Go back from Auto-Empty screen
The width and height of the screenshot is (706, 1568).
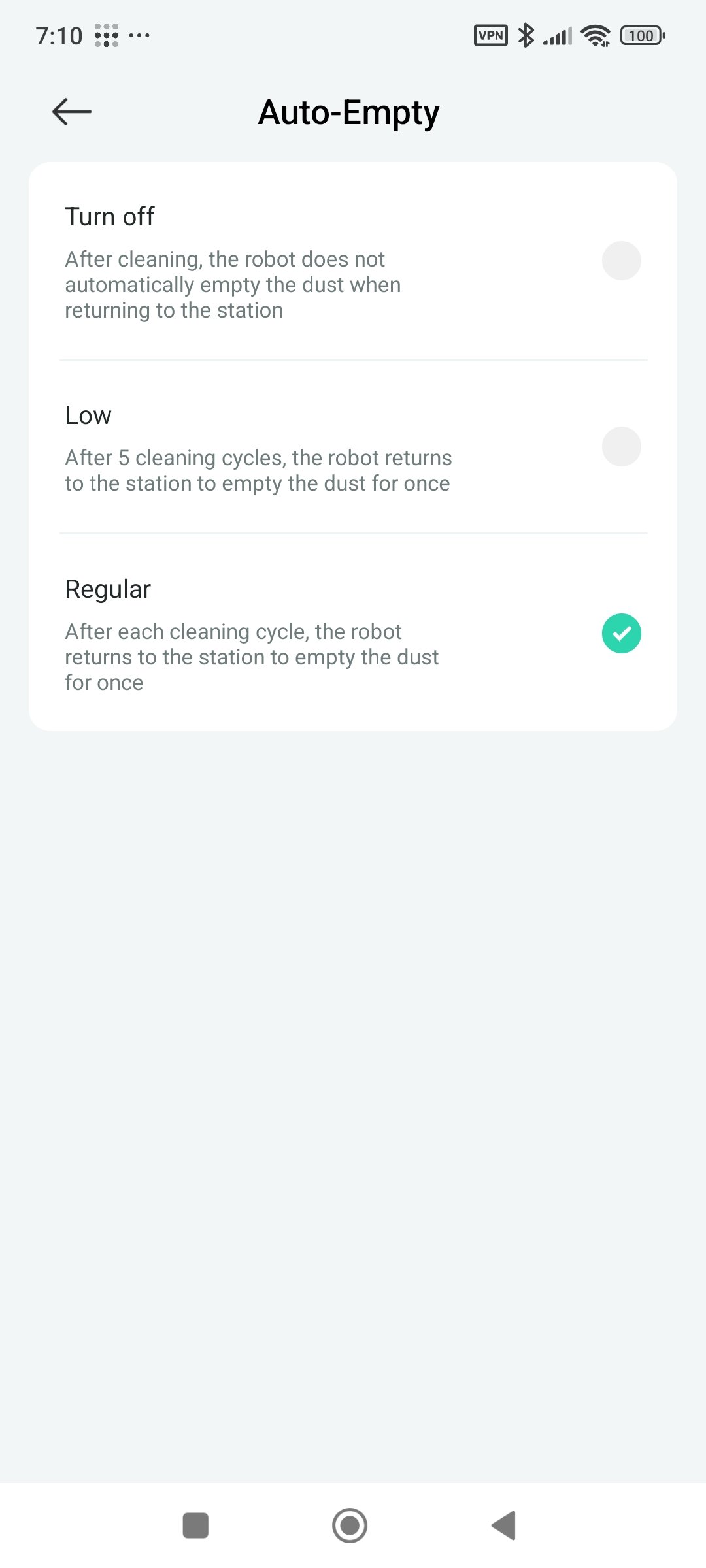72,112
